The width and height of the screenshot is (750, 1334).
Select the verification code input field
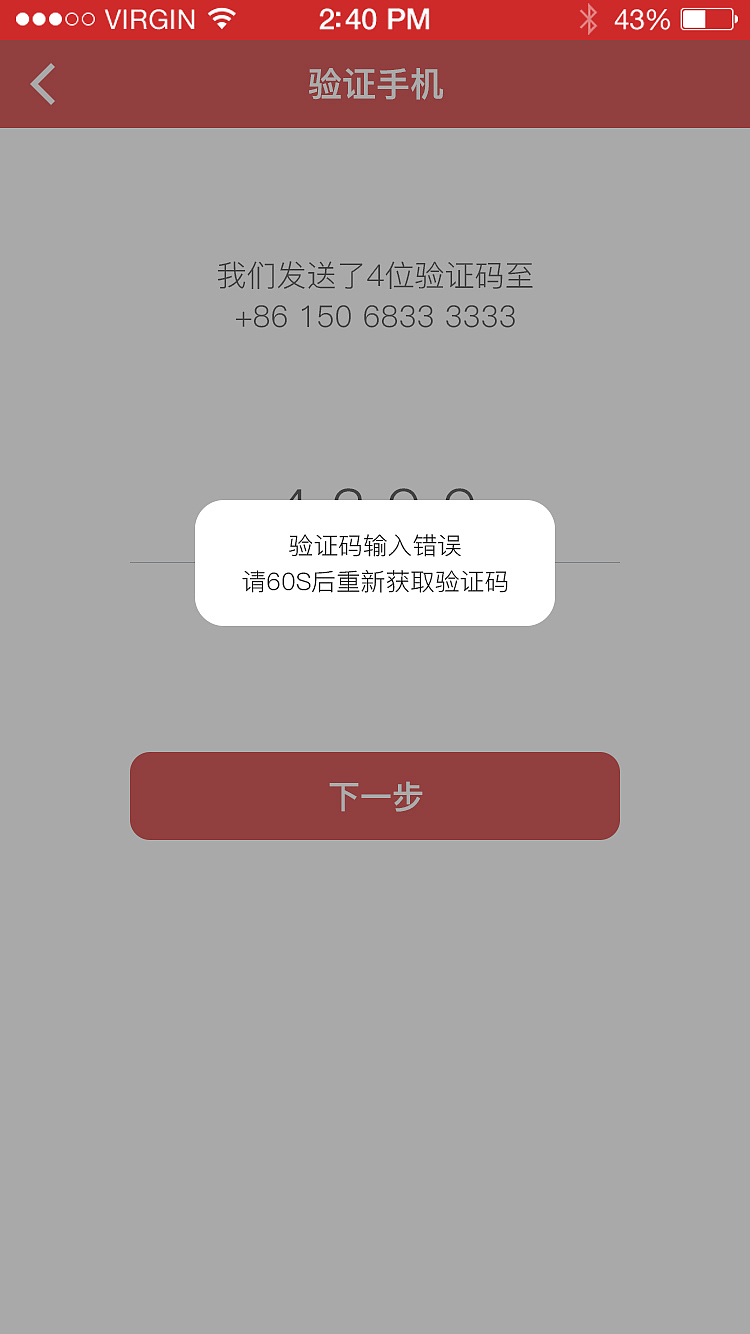[375, 520]
